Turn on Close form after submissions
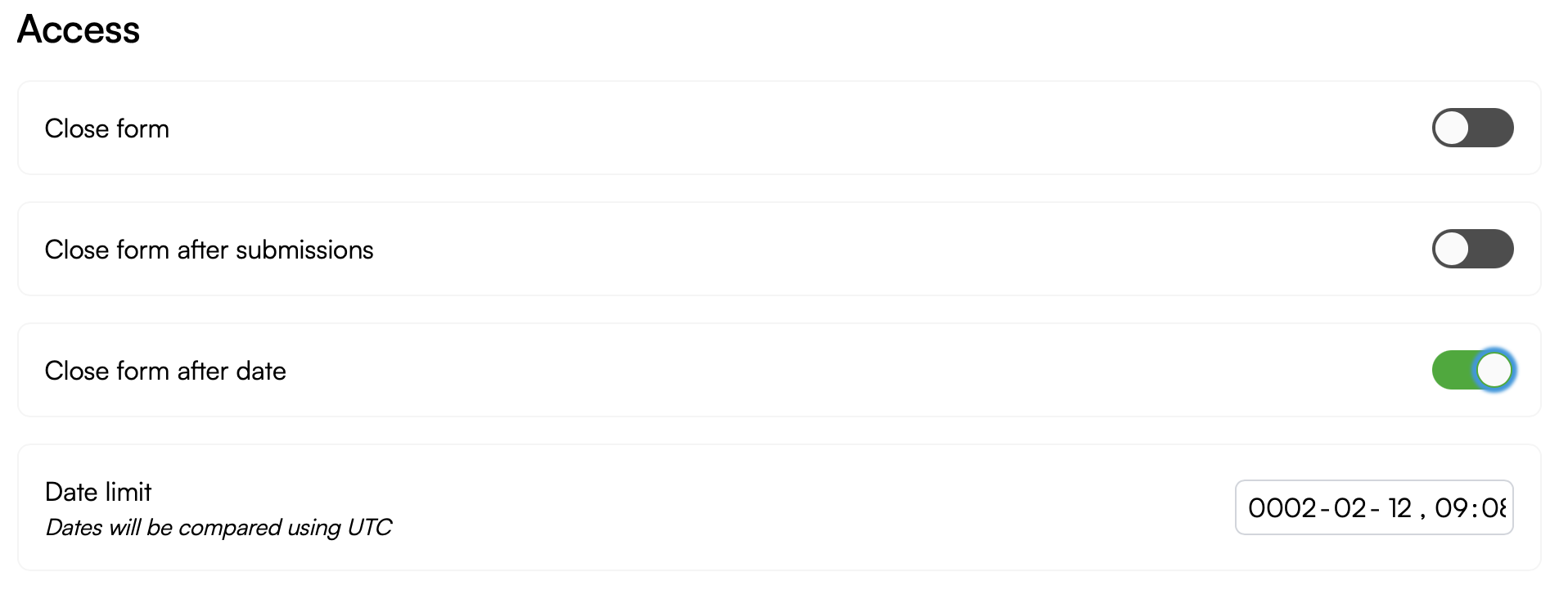The height and width of the screenshot is (599, 1568). pyautogui.click(x=1471, y=249)
